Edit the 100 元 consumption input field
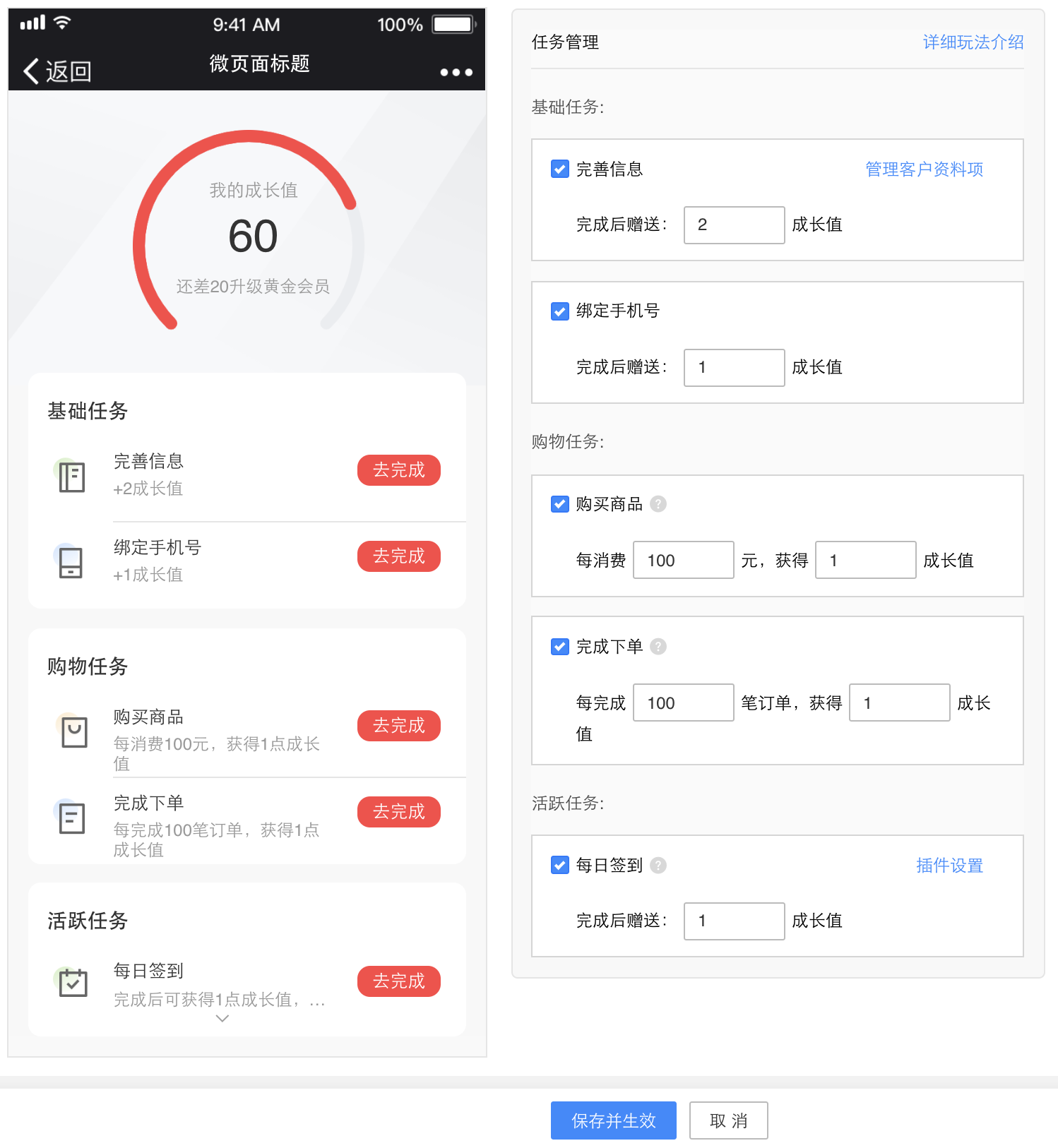The width and height of the screenshot is (1058, 1148). 682,559
